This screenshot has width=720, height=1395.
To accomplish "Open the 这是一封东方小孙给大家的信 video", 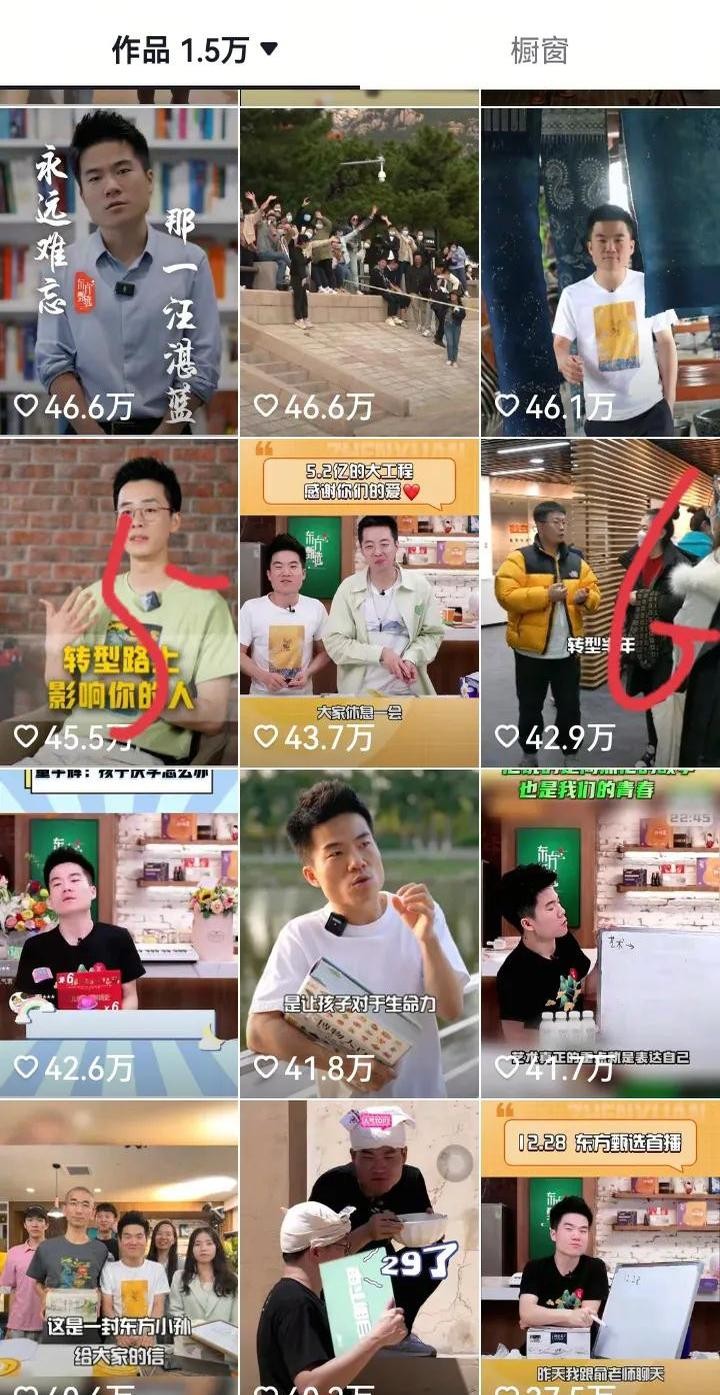I will click(x=119, y=1248).
